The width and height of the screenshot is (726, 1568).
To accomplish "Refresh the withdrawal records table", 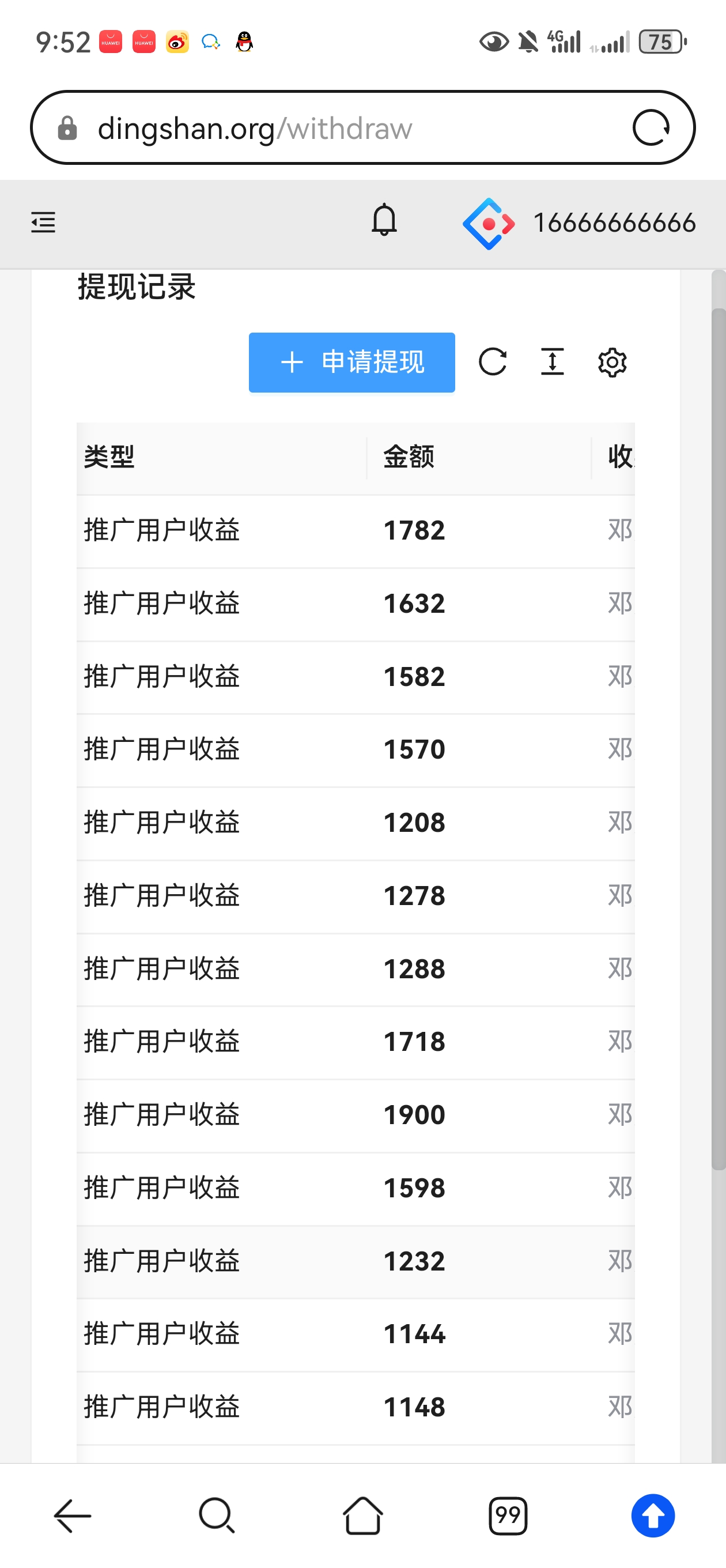I will tap(492, 362).
